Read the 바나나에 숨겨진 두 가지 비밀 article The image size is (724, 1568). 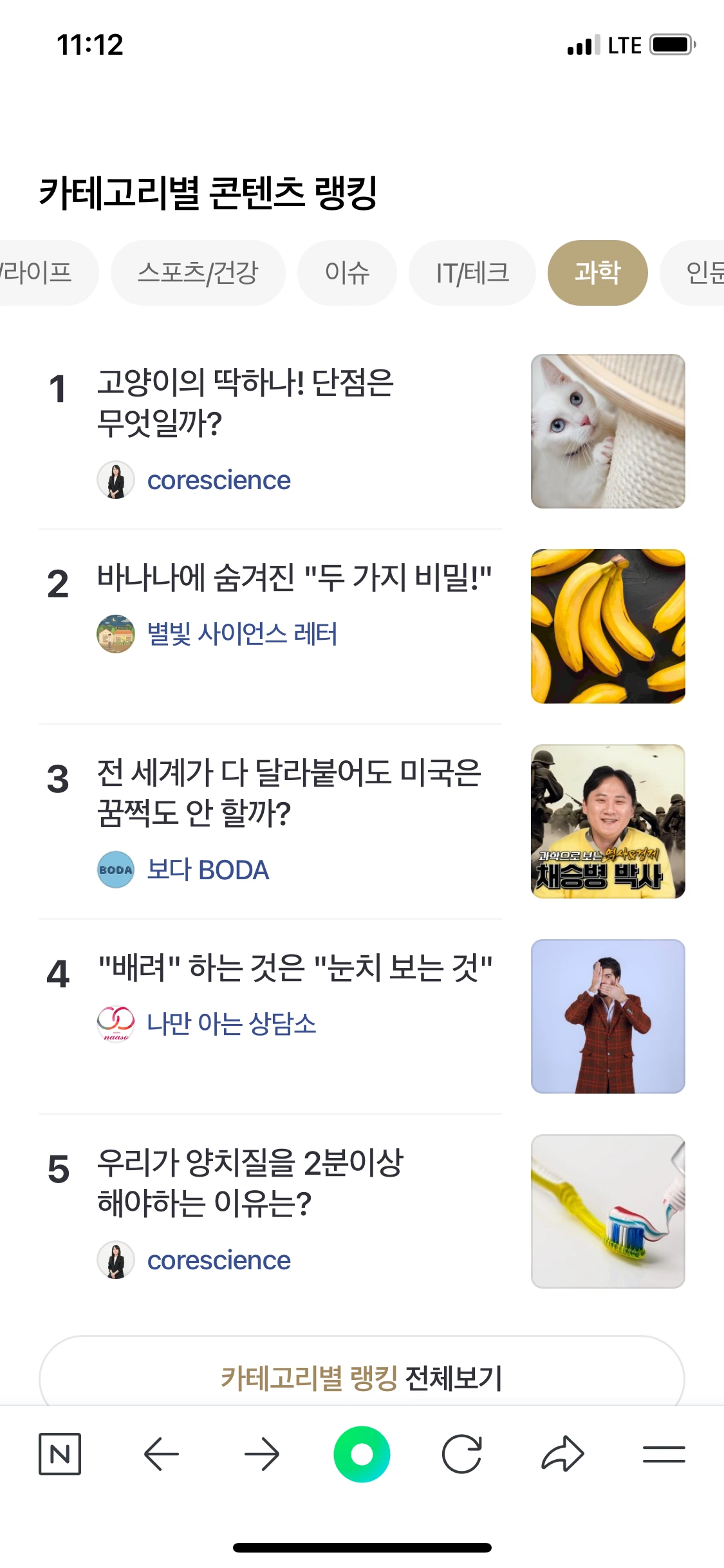point(294,577)
